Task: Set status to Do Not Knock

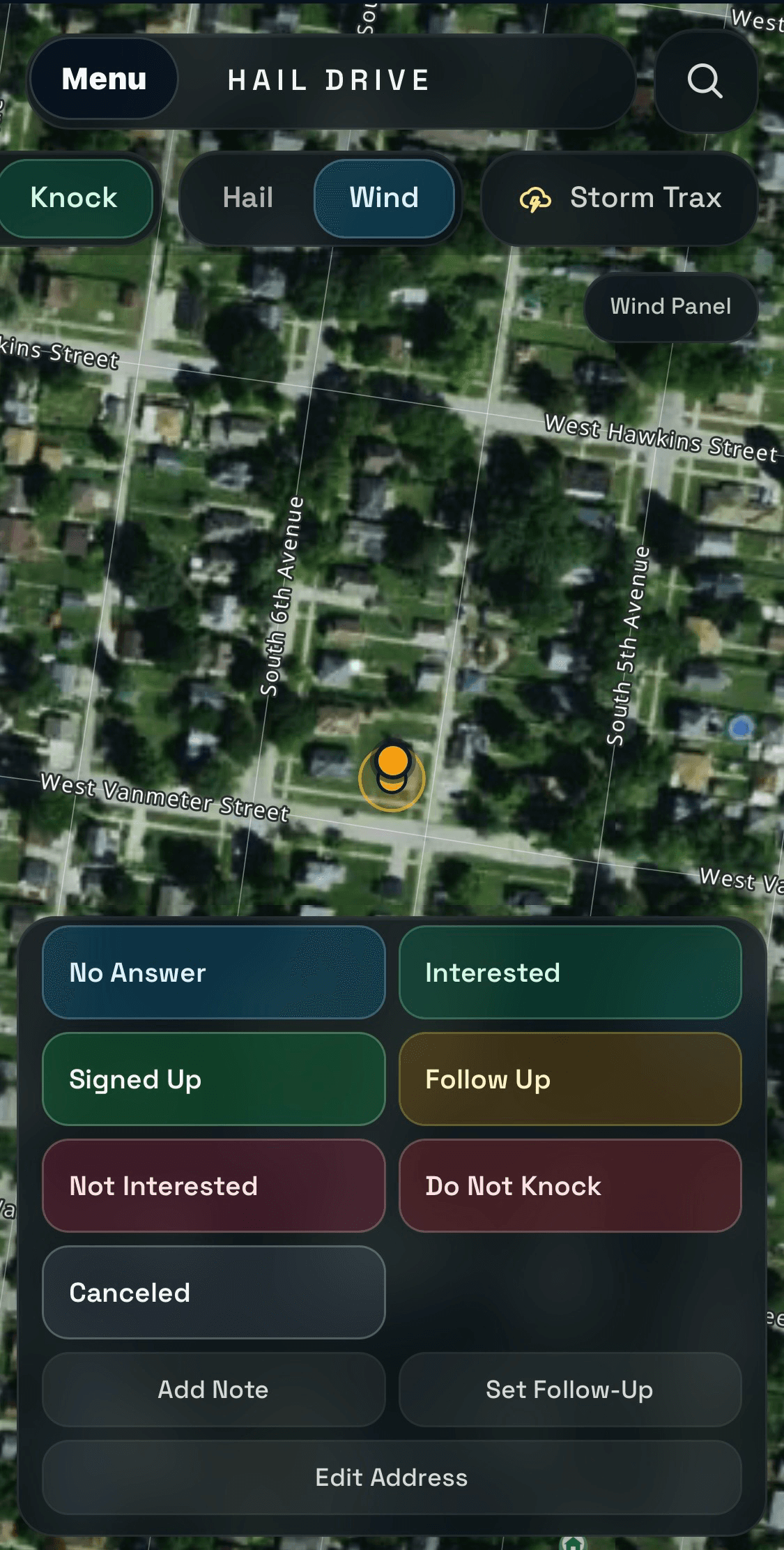Action: 569,1185
